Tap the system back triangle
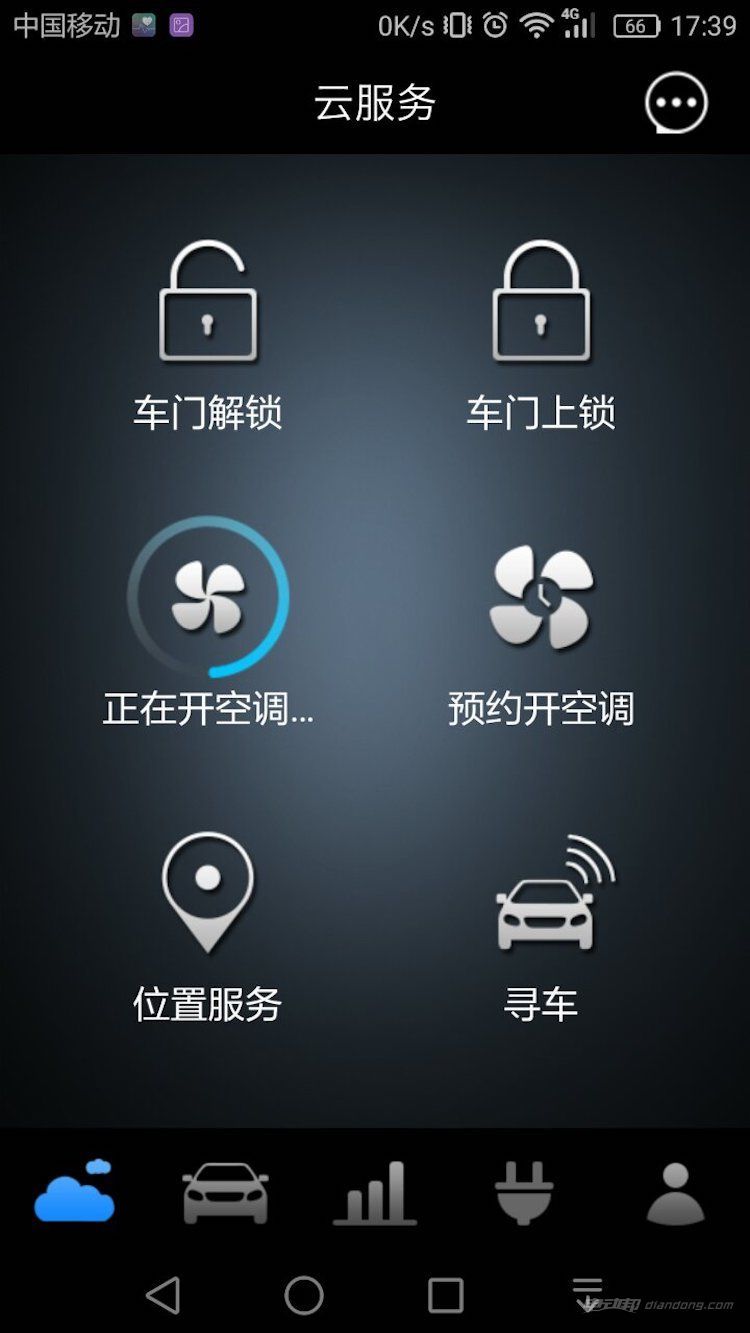 pyautogui.click(x=163, y=1295)
